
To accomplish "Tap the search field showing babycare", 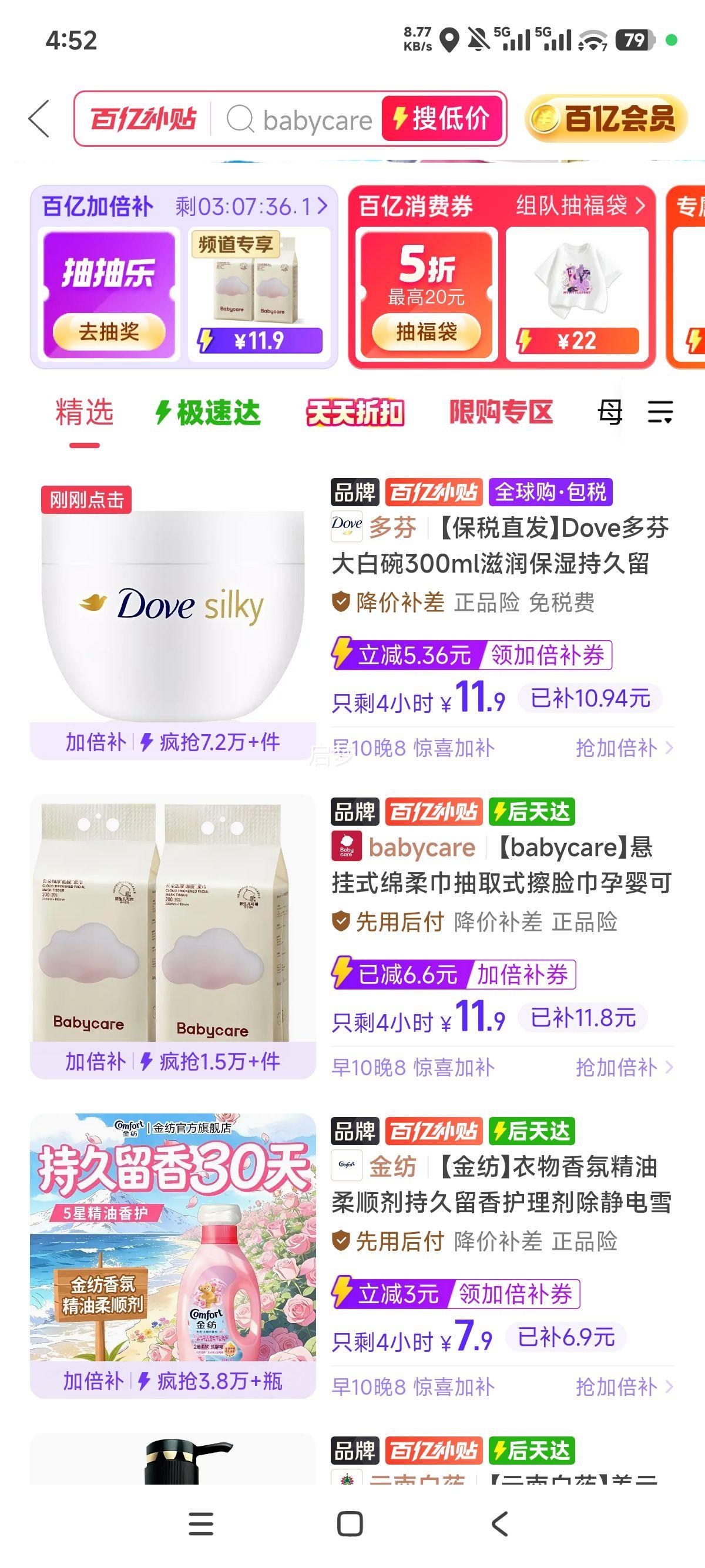I will pos(317,119).
